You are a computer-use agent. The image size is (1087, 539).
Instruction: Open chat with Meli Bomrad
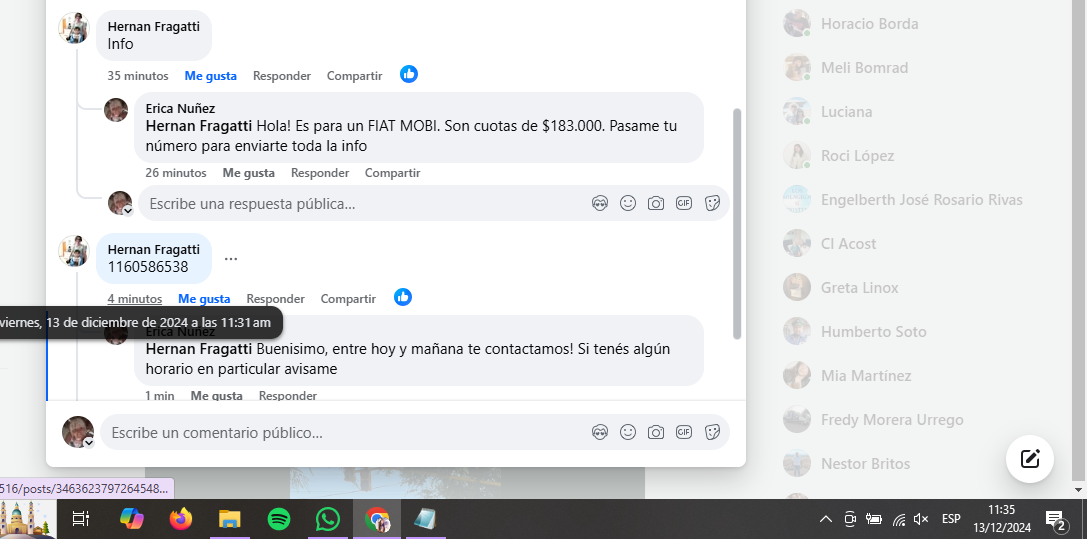(864, 68)
